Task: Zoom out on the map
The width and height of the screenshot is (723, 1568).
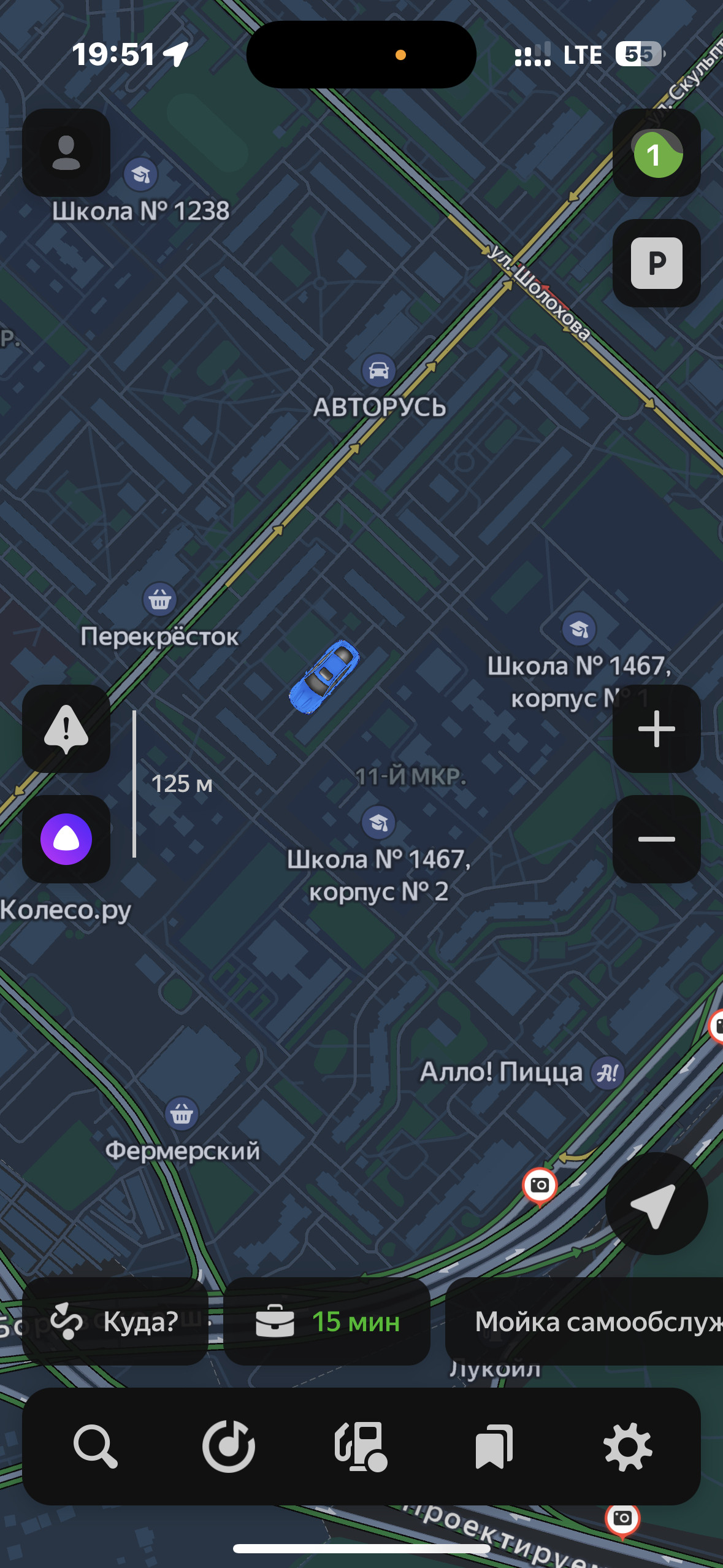Action: coord(657,839)
